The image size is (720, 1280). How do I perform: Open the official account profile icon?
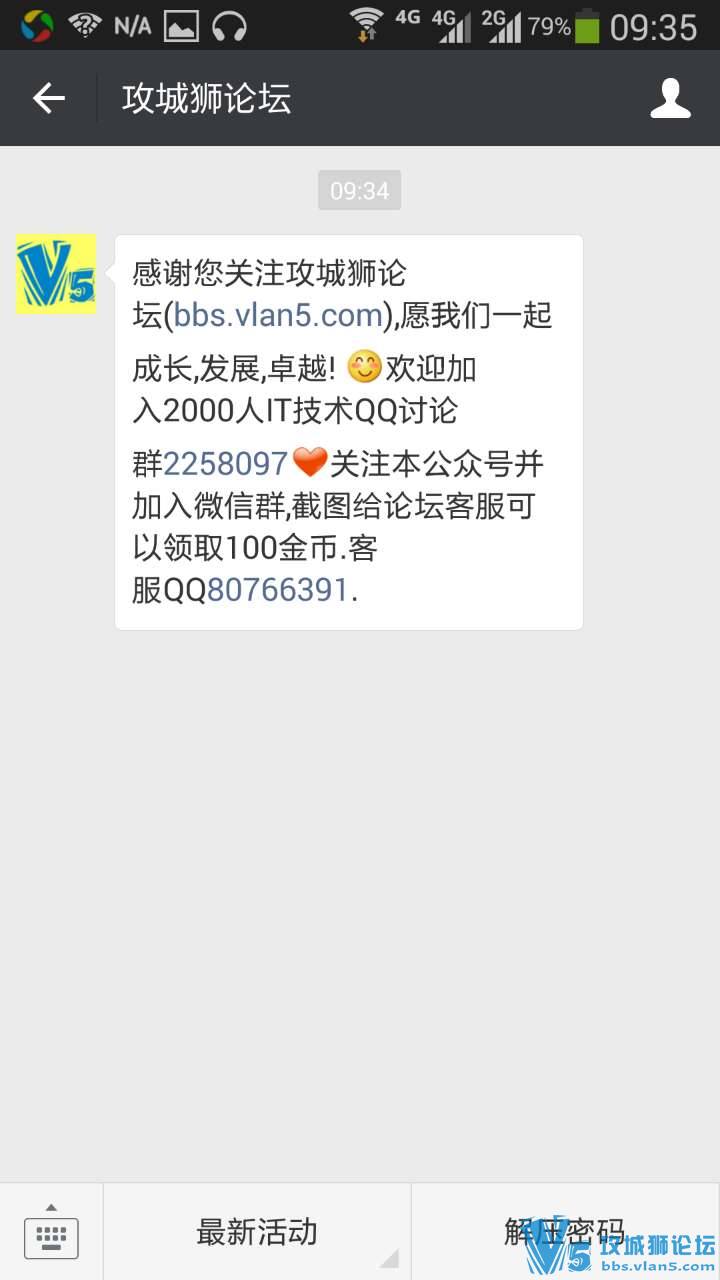[x=670, y=98]
